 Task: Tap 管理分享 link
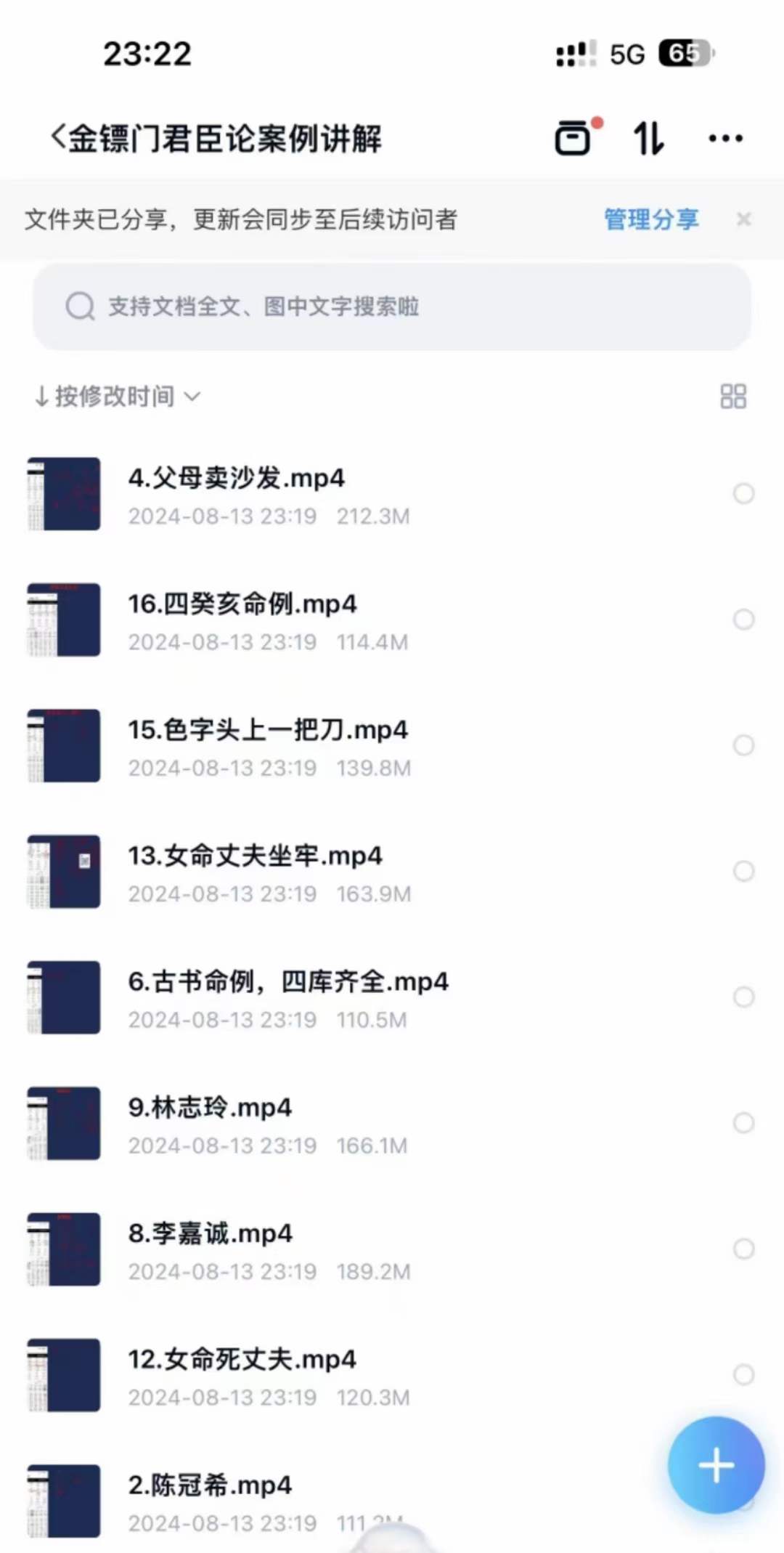[651, 219]
